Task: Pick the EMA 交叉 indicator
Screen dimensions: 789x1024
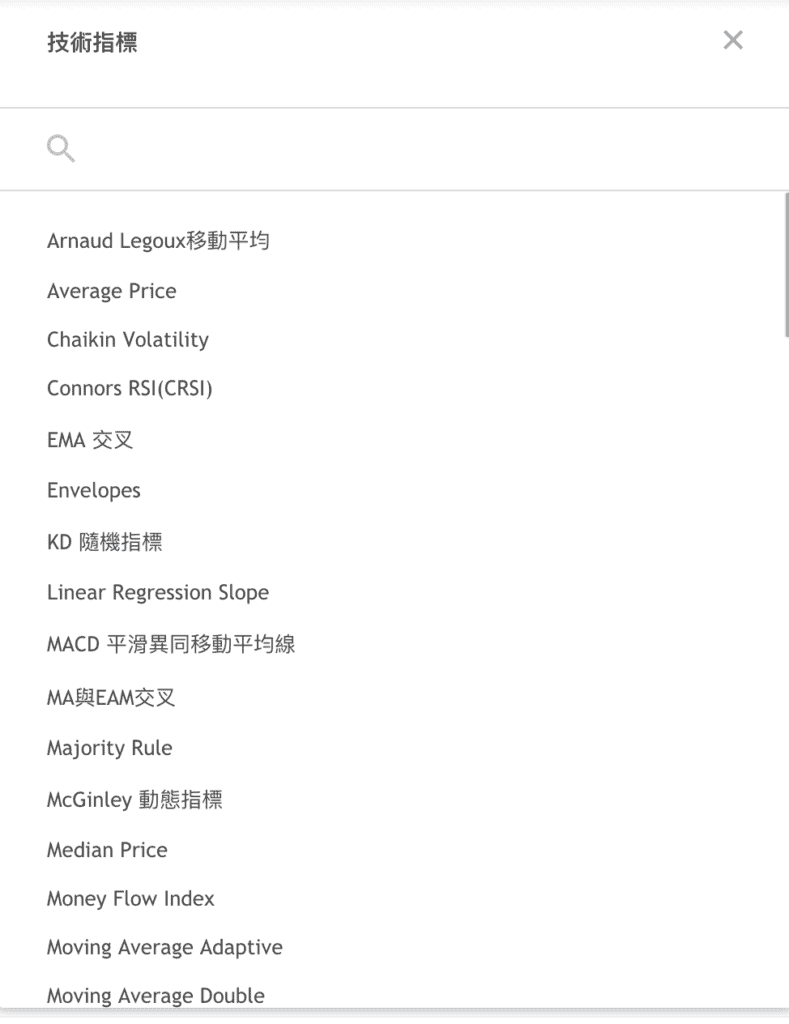Action: coord(90,440)
